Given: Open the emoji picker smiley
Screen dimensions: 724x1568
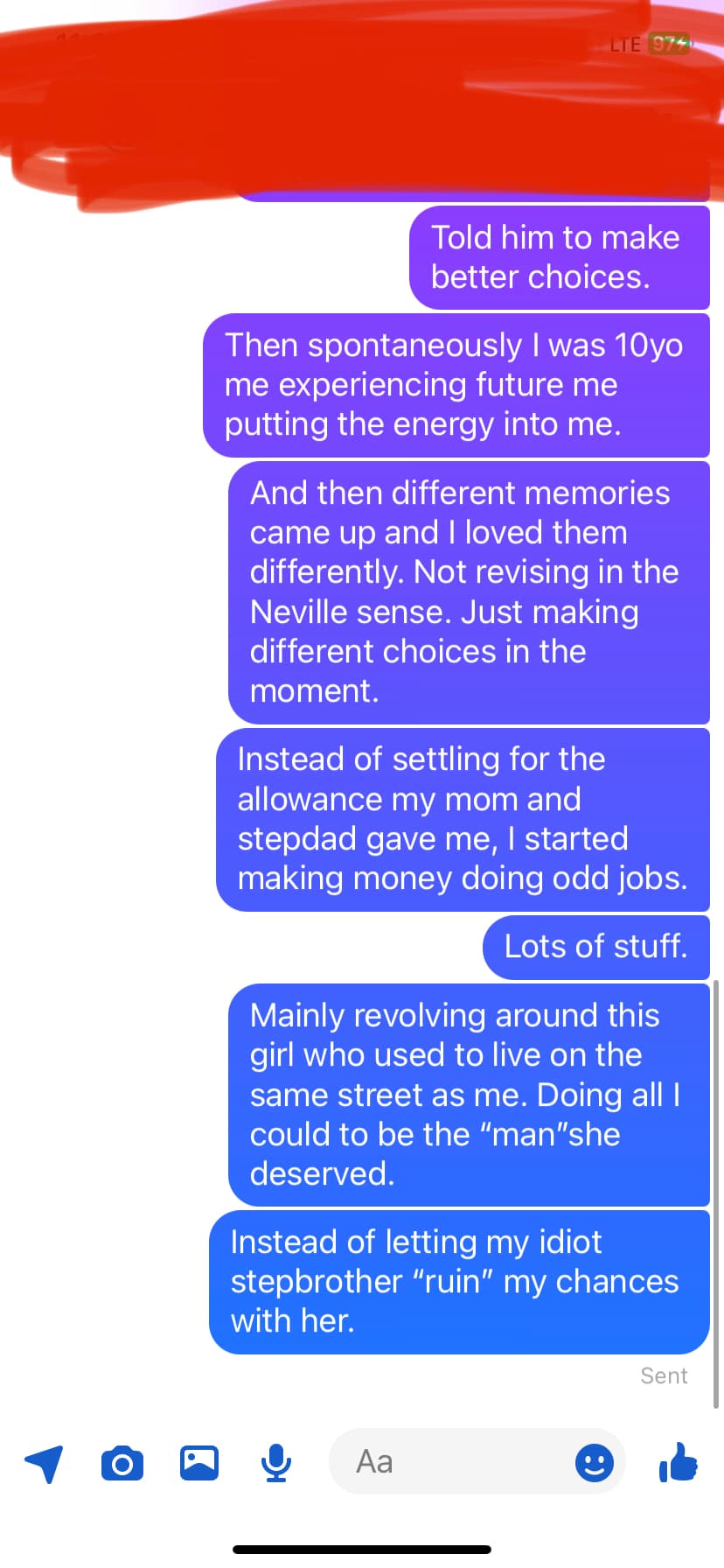Looking at the screenshot, I should [x=595, y=1462].
